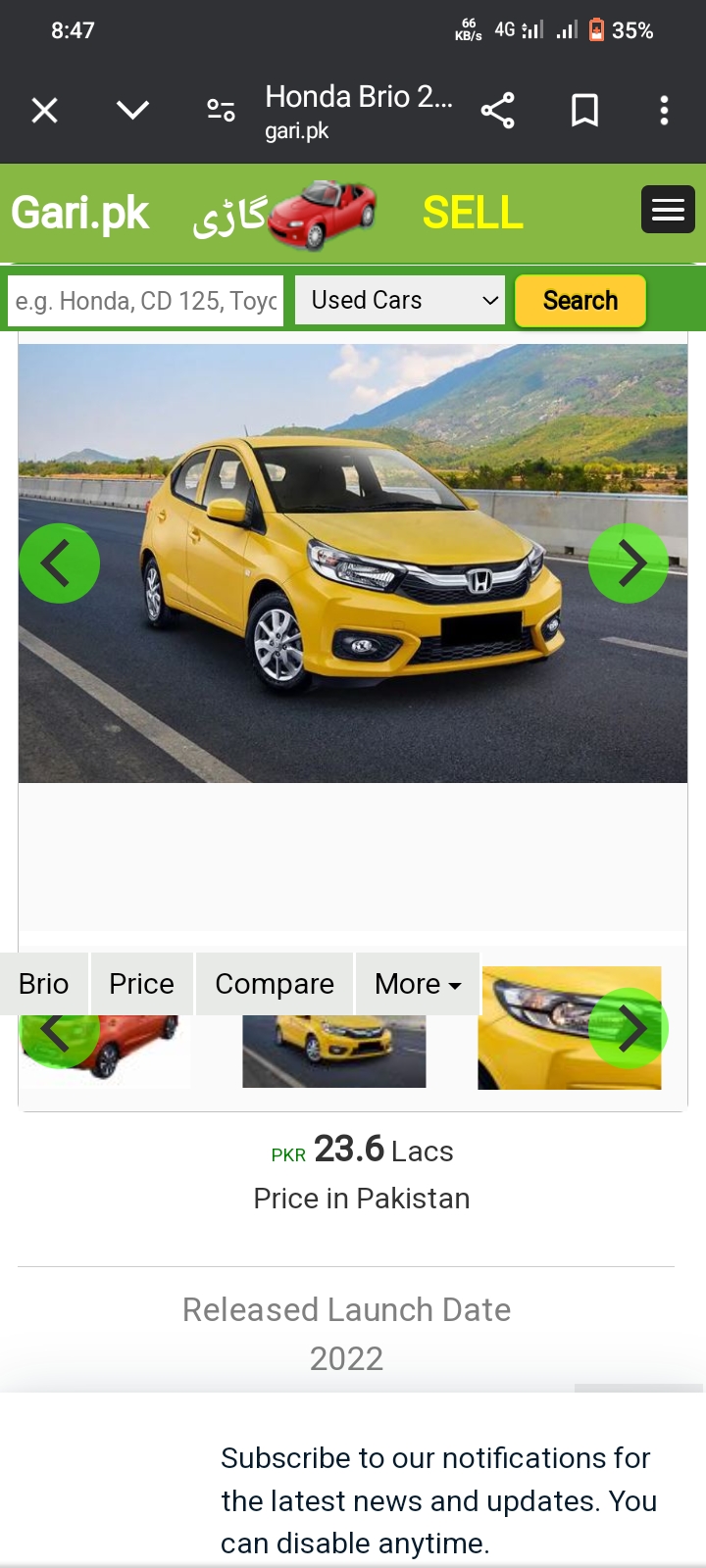
Task: Tap the yellow SELL link
Action: tap(473, 213)
